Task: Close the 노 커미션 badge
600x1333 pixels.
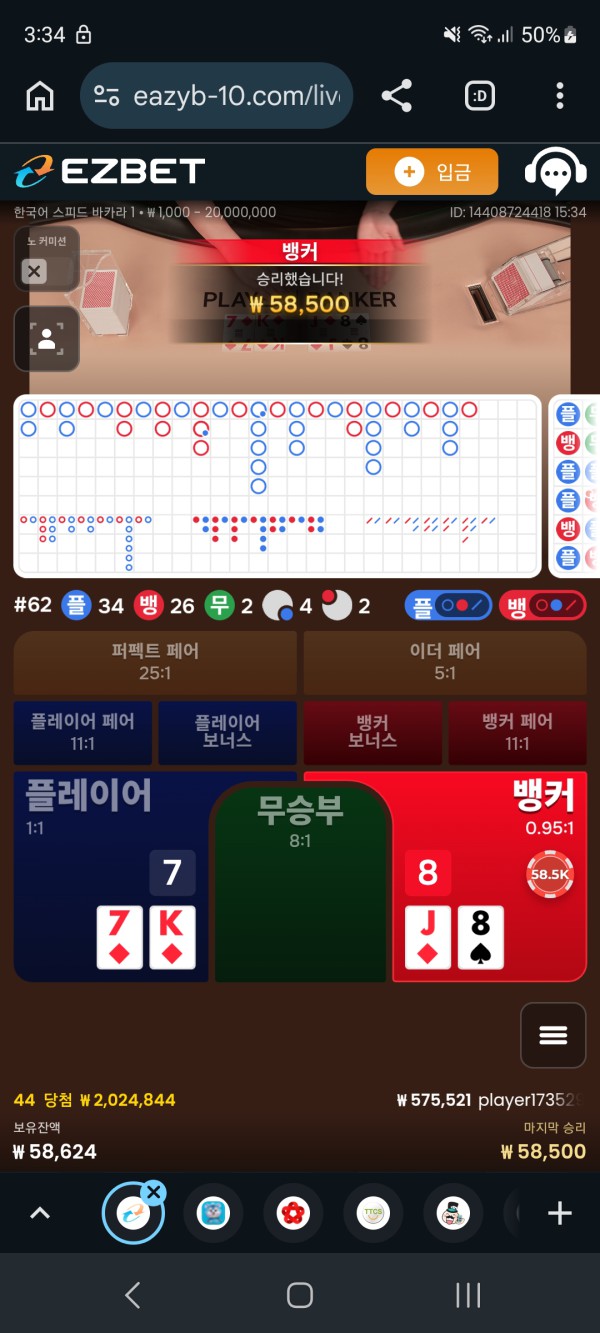Action: click(x=34, y=271)
